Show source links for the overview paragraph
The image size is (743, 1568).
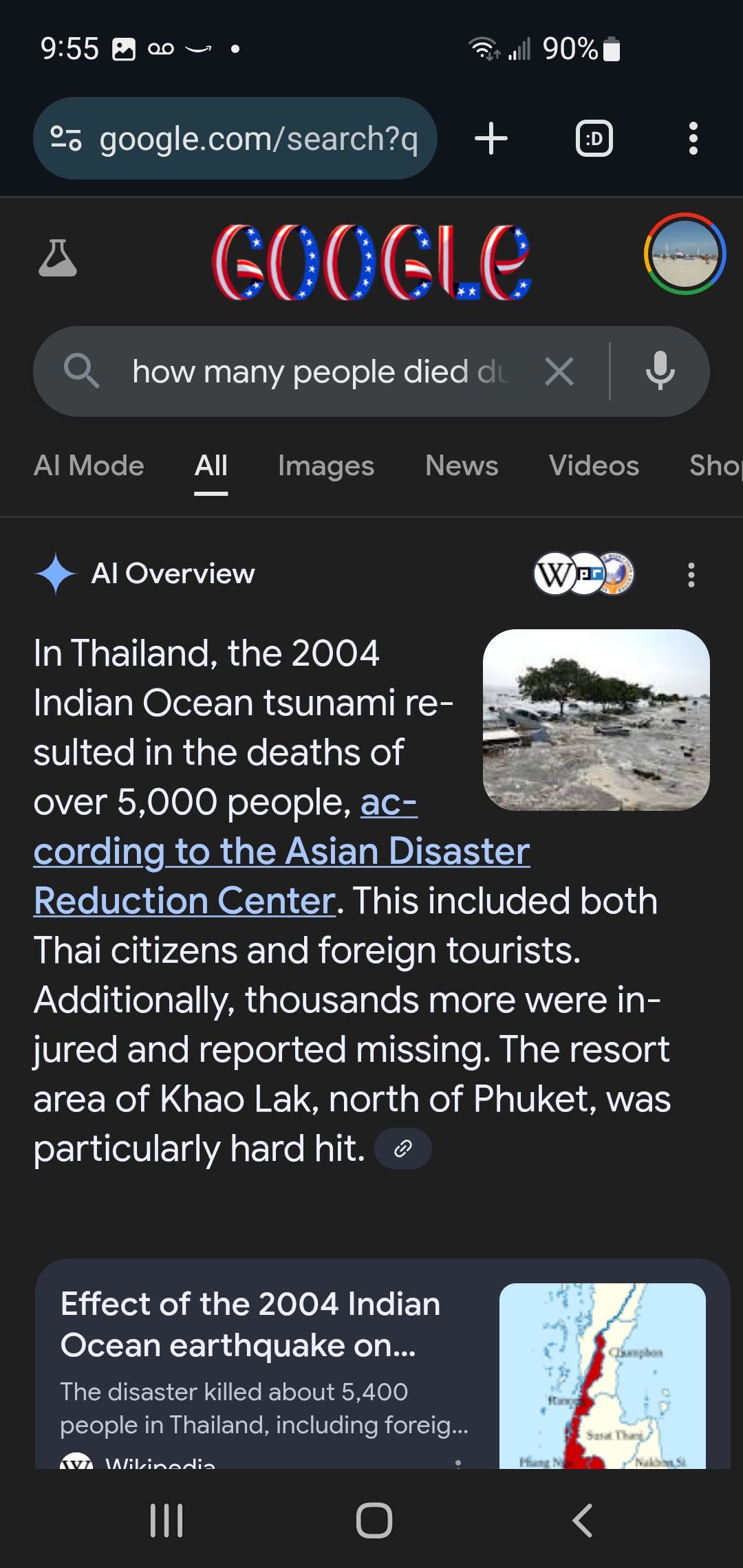coord(403,1148)
